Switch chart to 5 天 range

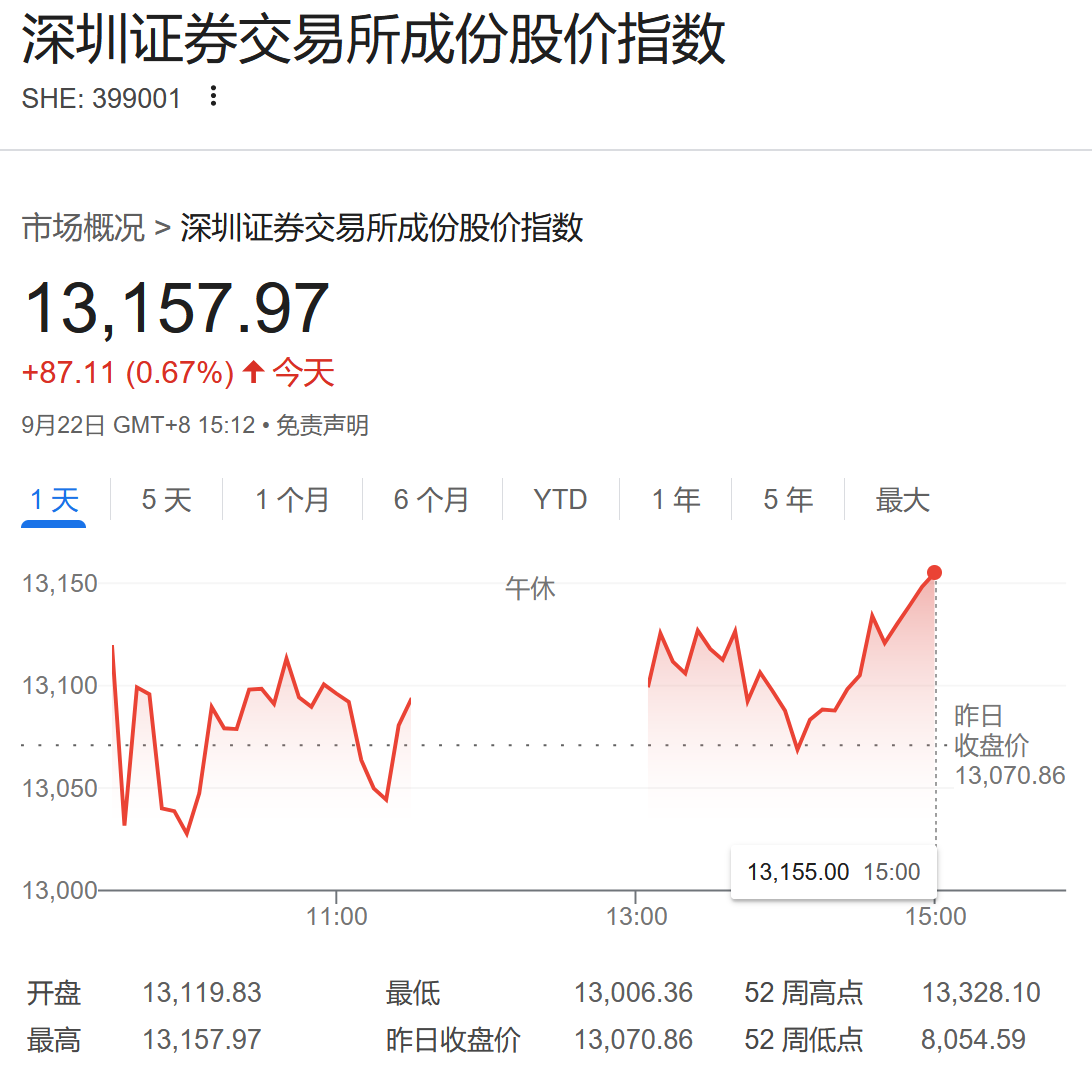166,499
